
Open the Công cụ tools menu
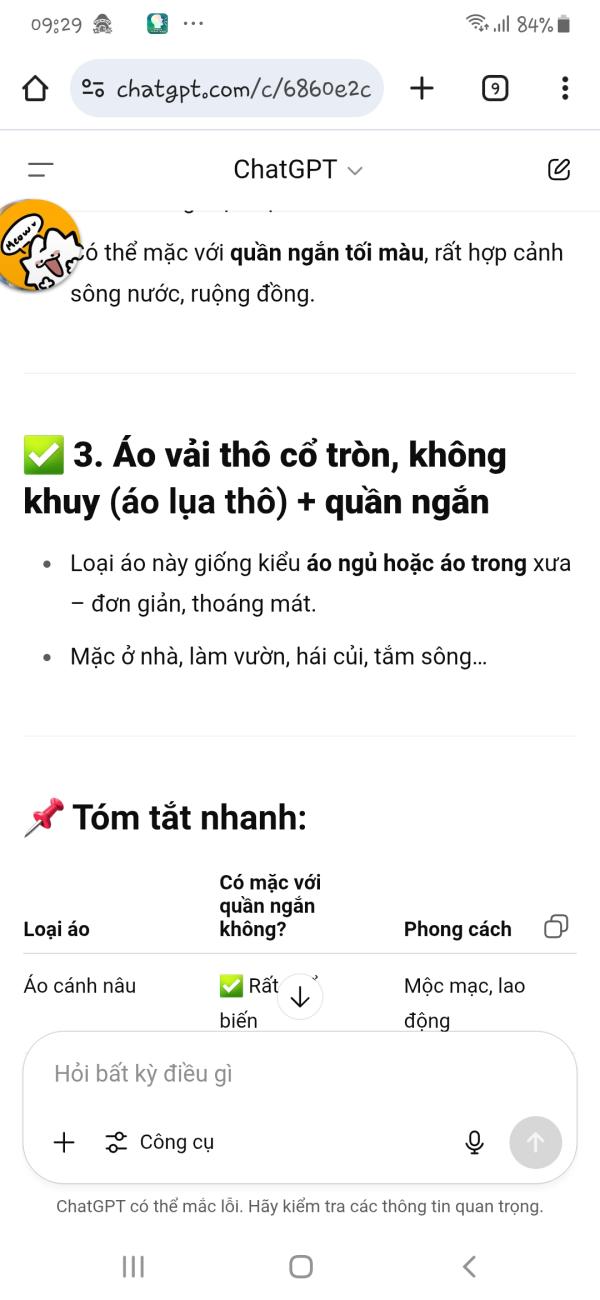click(x=159, y=1142)
